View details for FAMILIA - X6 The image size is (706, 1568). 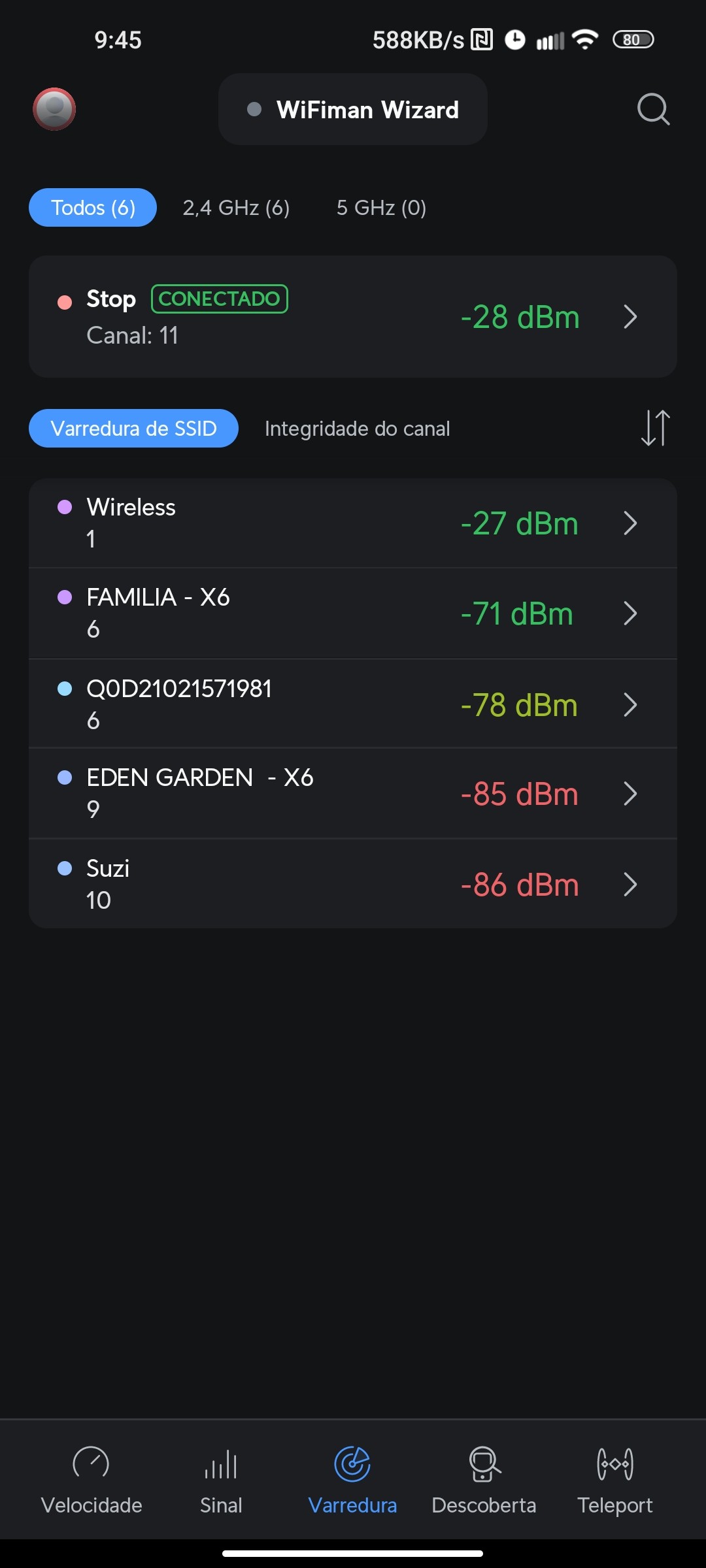tap(353, 613)
